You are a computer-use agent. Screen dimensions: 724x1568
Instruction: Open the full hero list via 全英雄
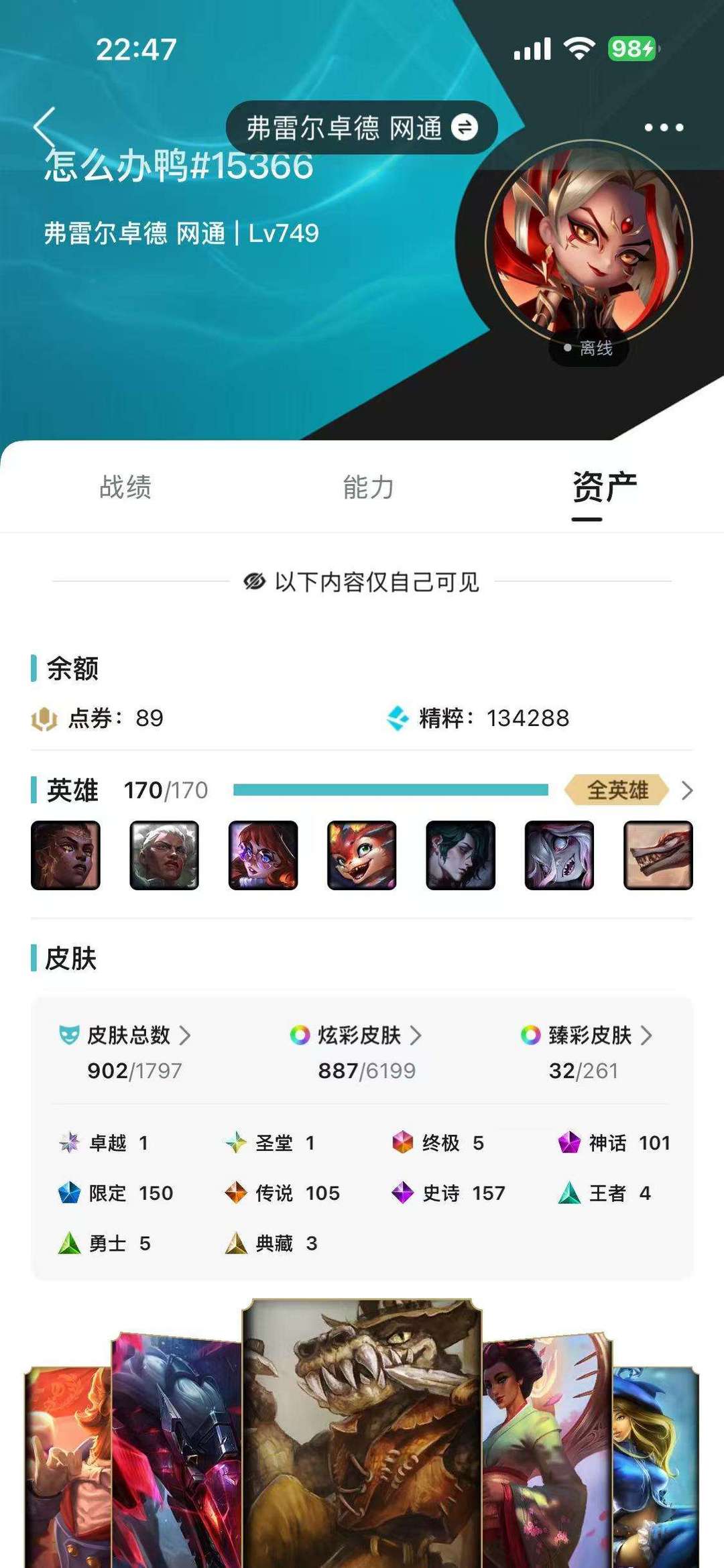click(617, 790)
